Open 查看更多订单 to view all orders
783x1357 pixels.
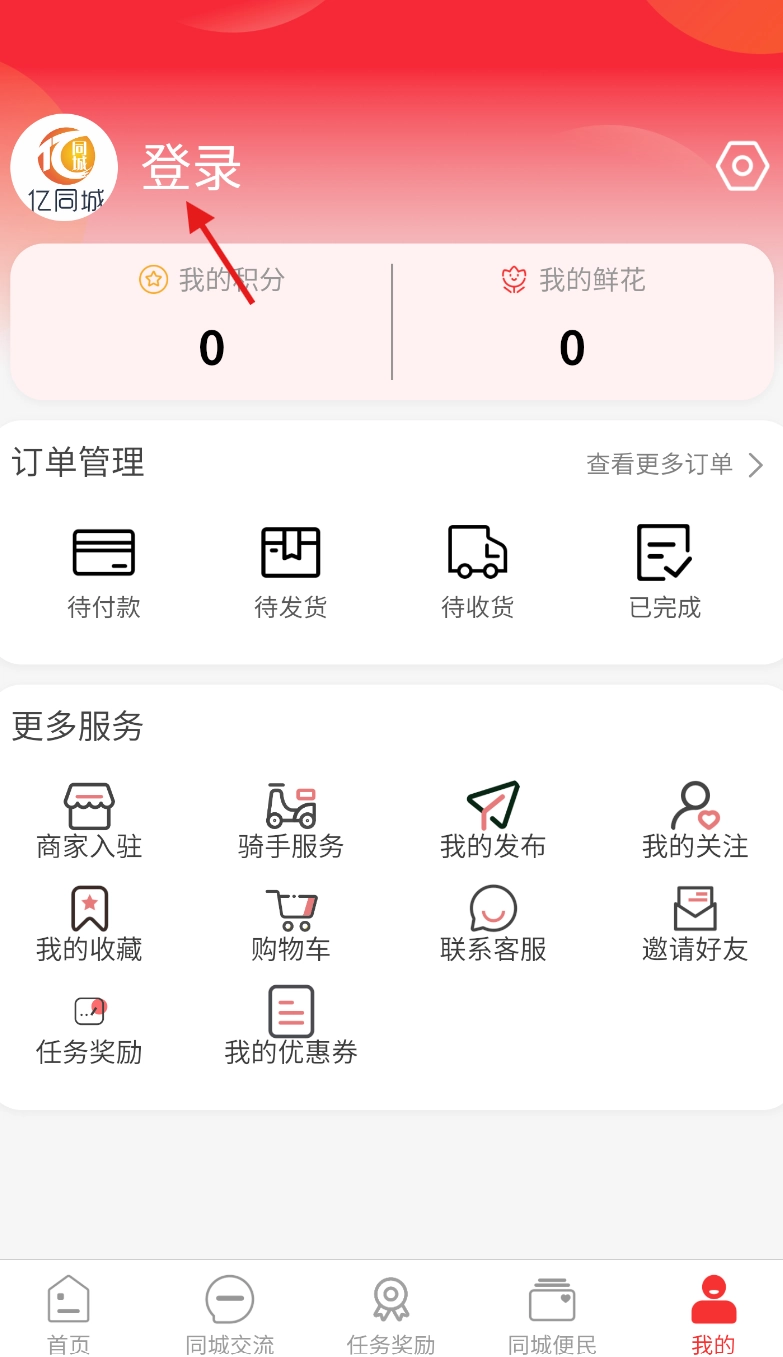(675, 464)
